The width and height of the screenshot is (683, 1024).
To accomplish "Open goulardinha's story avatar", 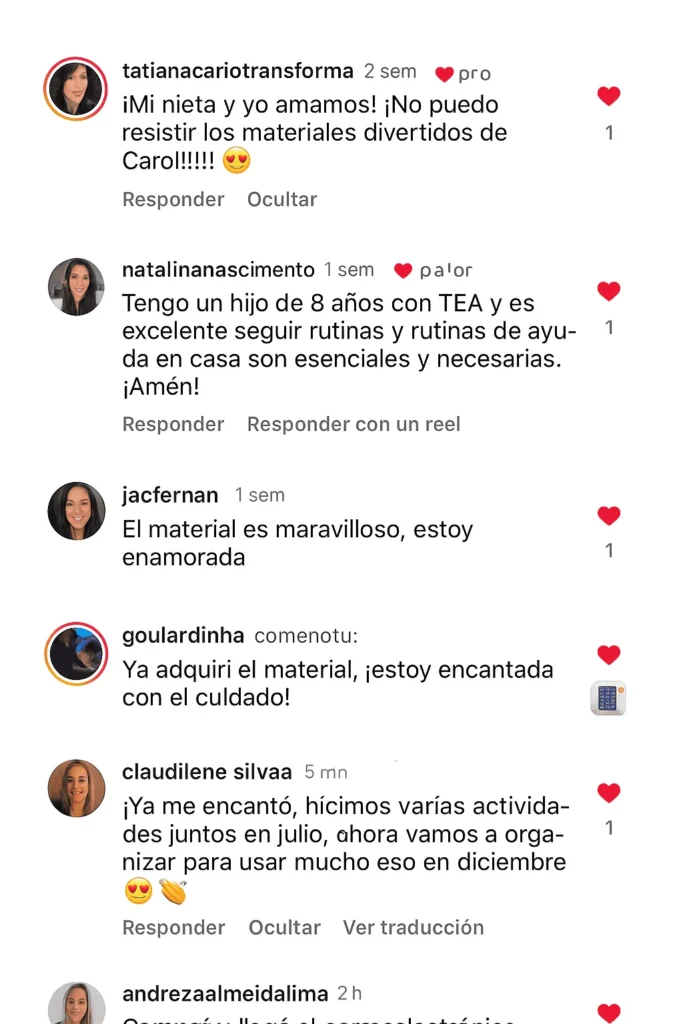I will coord(76,654).
